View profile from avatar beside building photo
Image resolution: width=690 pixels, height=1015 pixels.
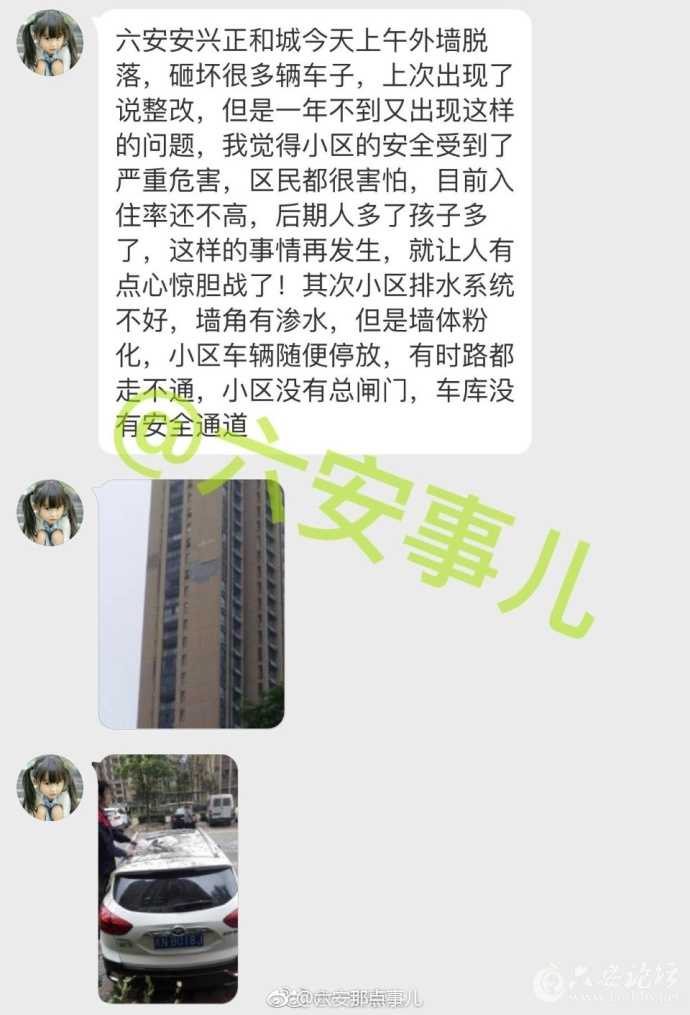(x=50, y=513)
